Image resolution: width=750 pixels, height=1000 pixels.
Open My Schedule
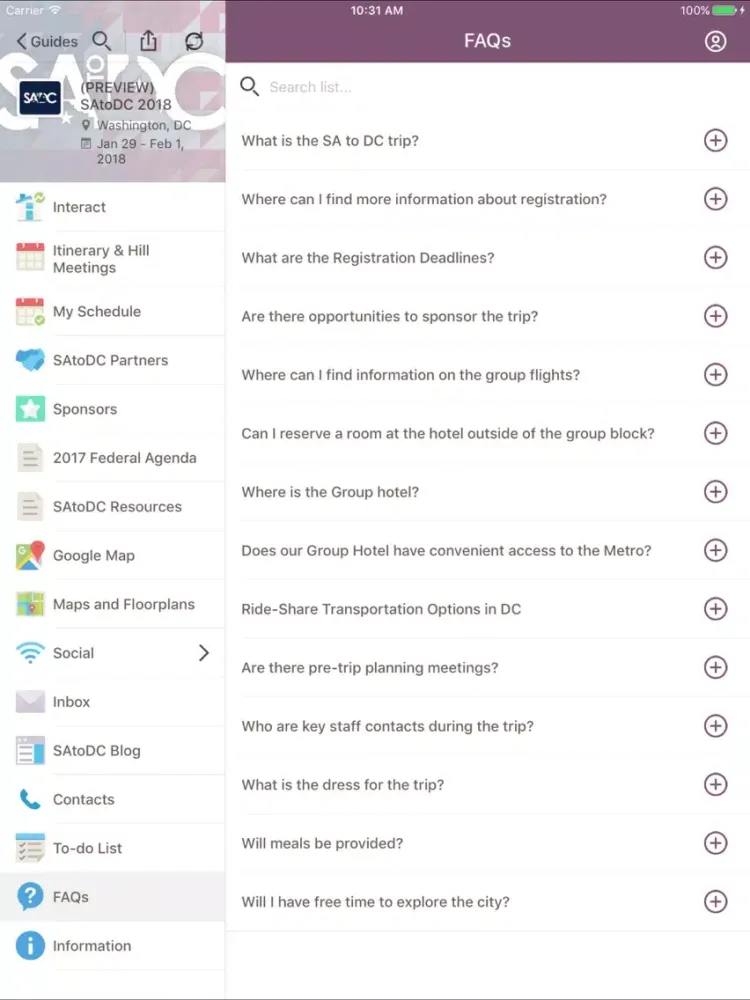click(96, 311)
